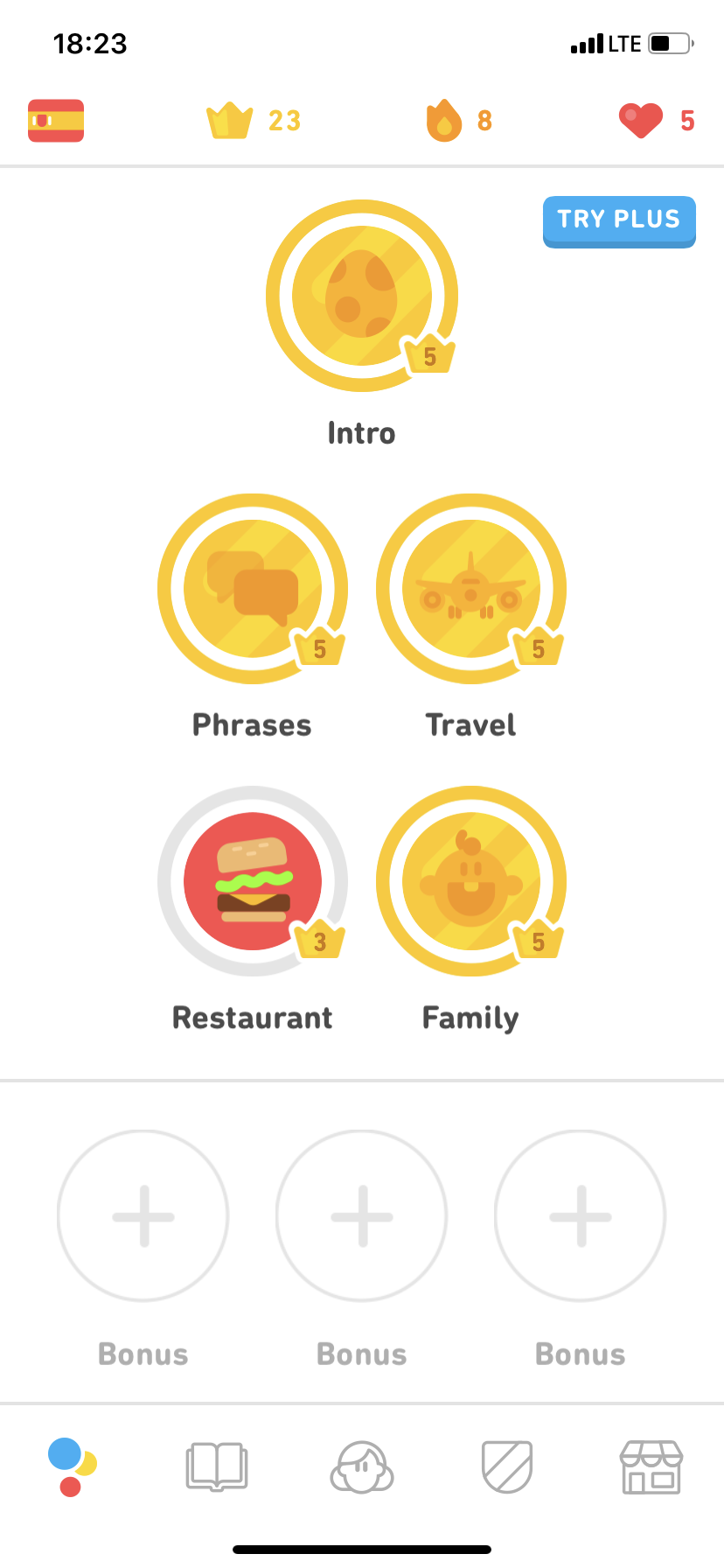This screenshot has height=1568, width=724.
Task: Open the Travel skill
Action: (471, 589)
